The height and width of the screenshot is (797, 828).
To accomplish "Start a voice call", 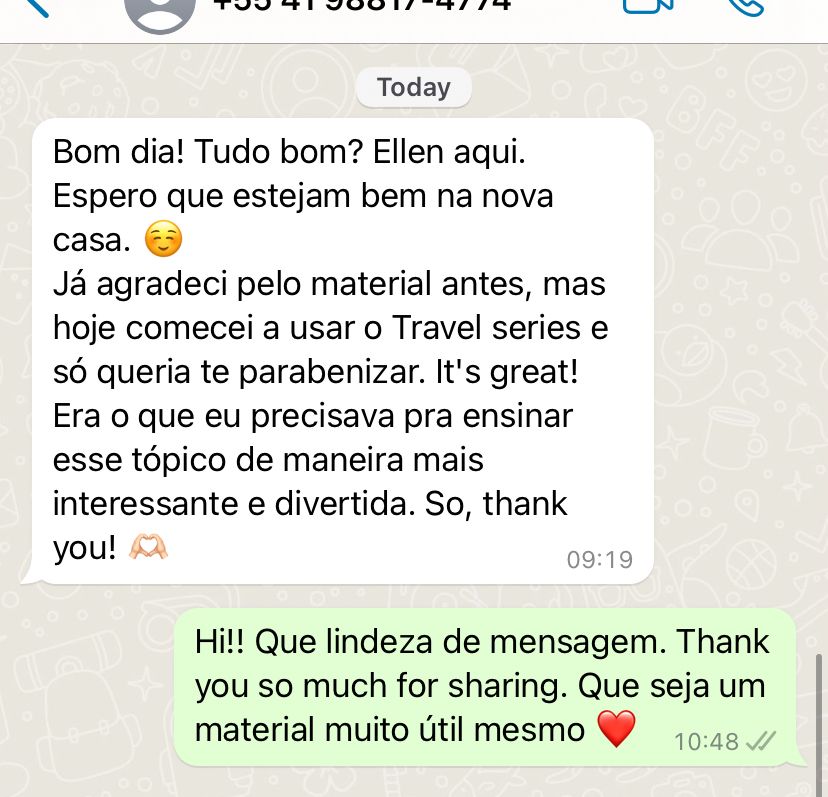I will [744, 5].
